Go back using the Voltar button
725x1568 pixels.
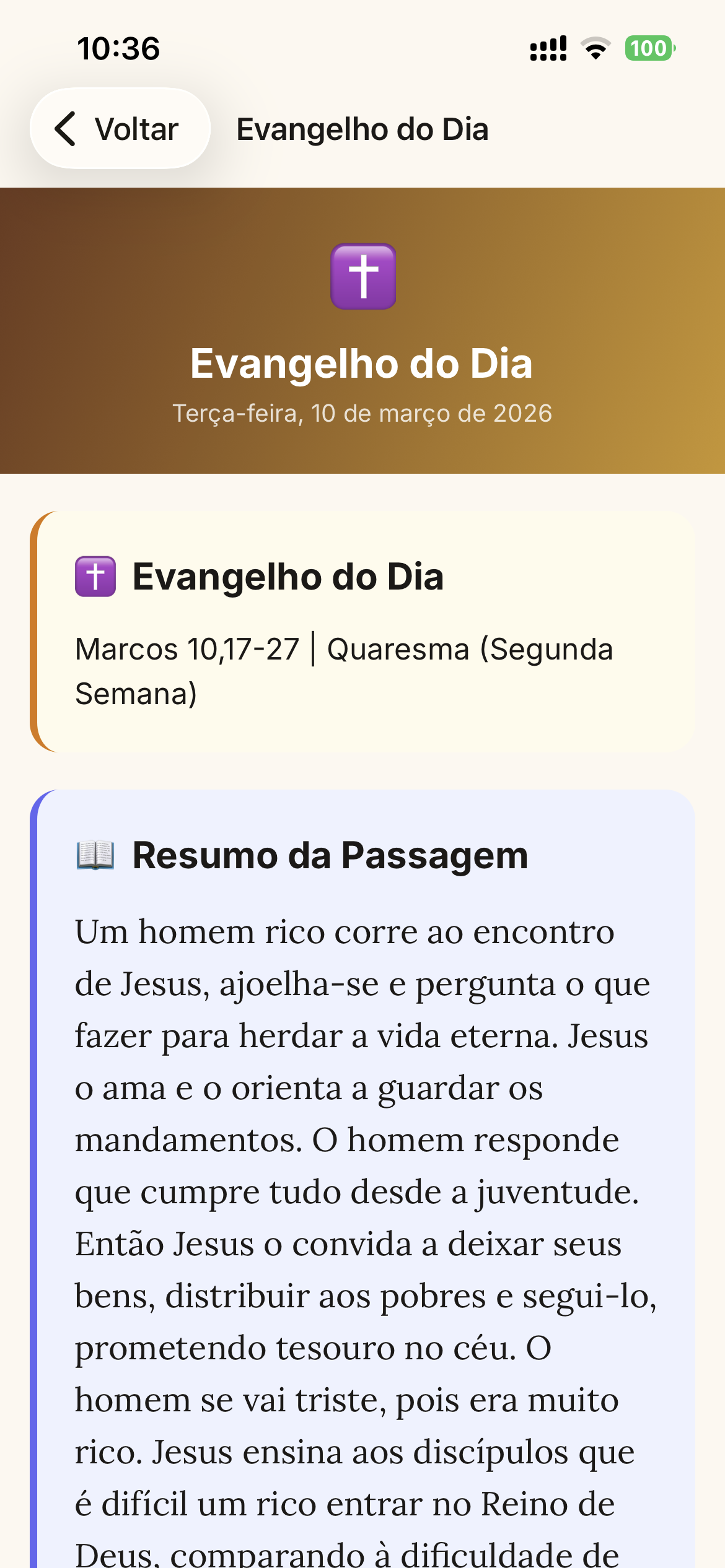point(120,129)
